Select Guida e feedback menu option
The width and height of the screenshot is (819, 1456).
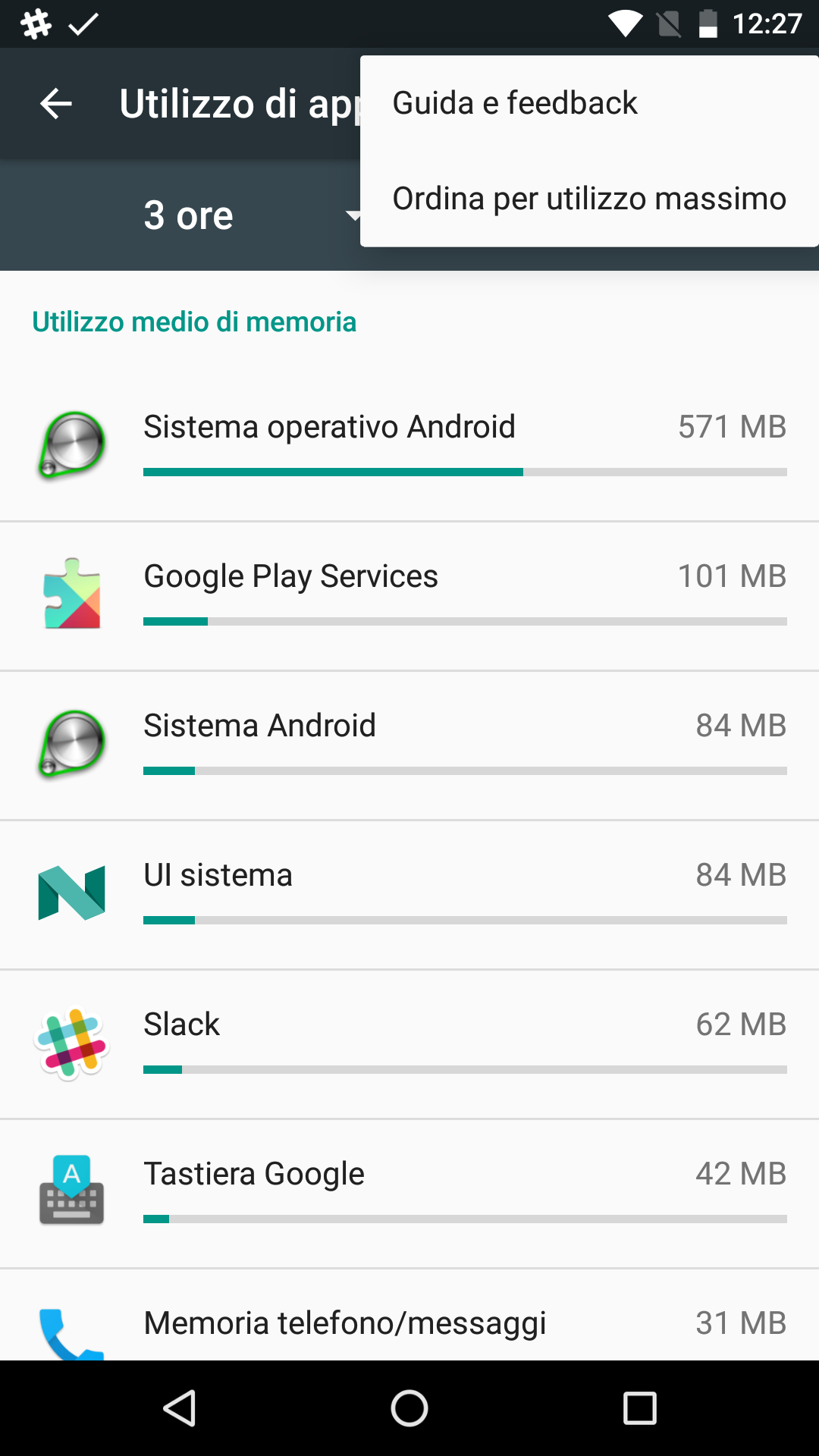tap(589, 103)
